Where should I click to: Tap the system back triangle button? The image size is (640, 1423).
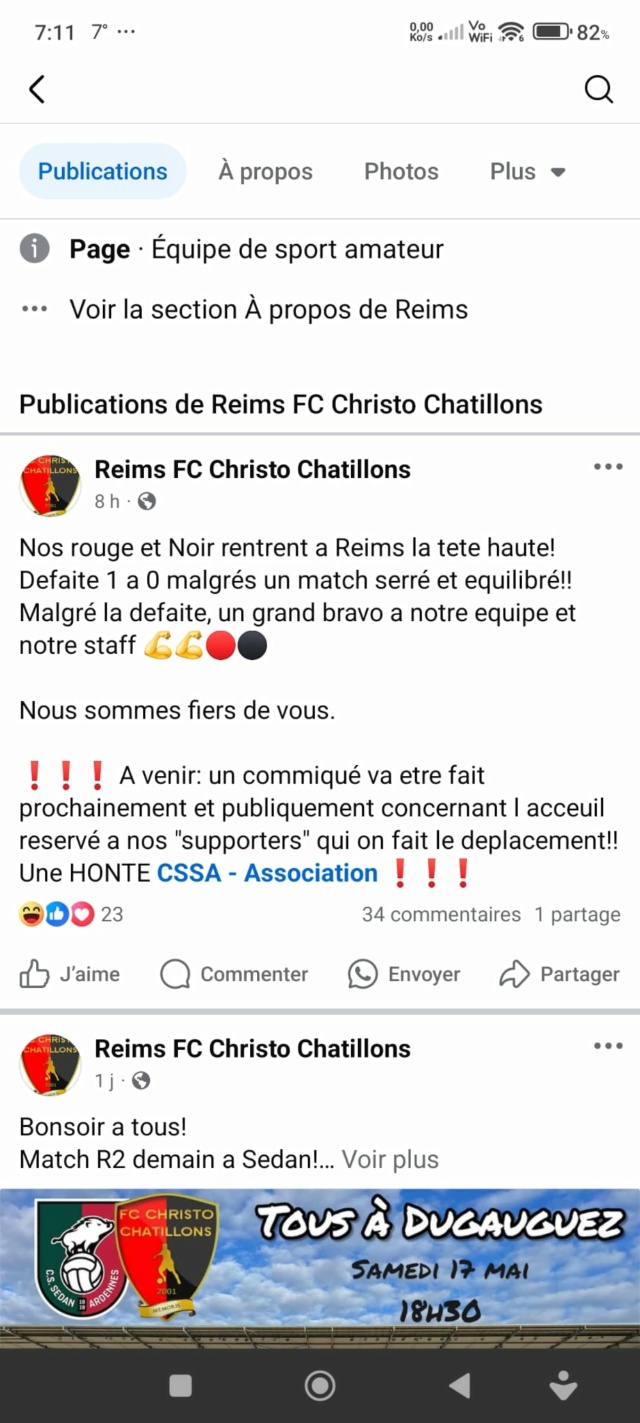[459, 1385]
